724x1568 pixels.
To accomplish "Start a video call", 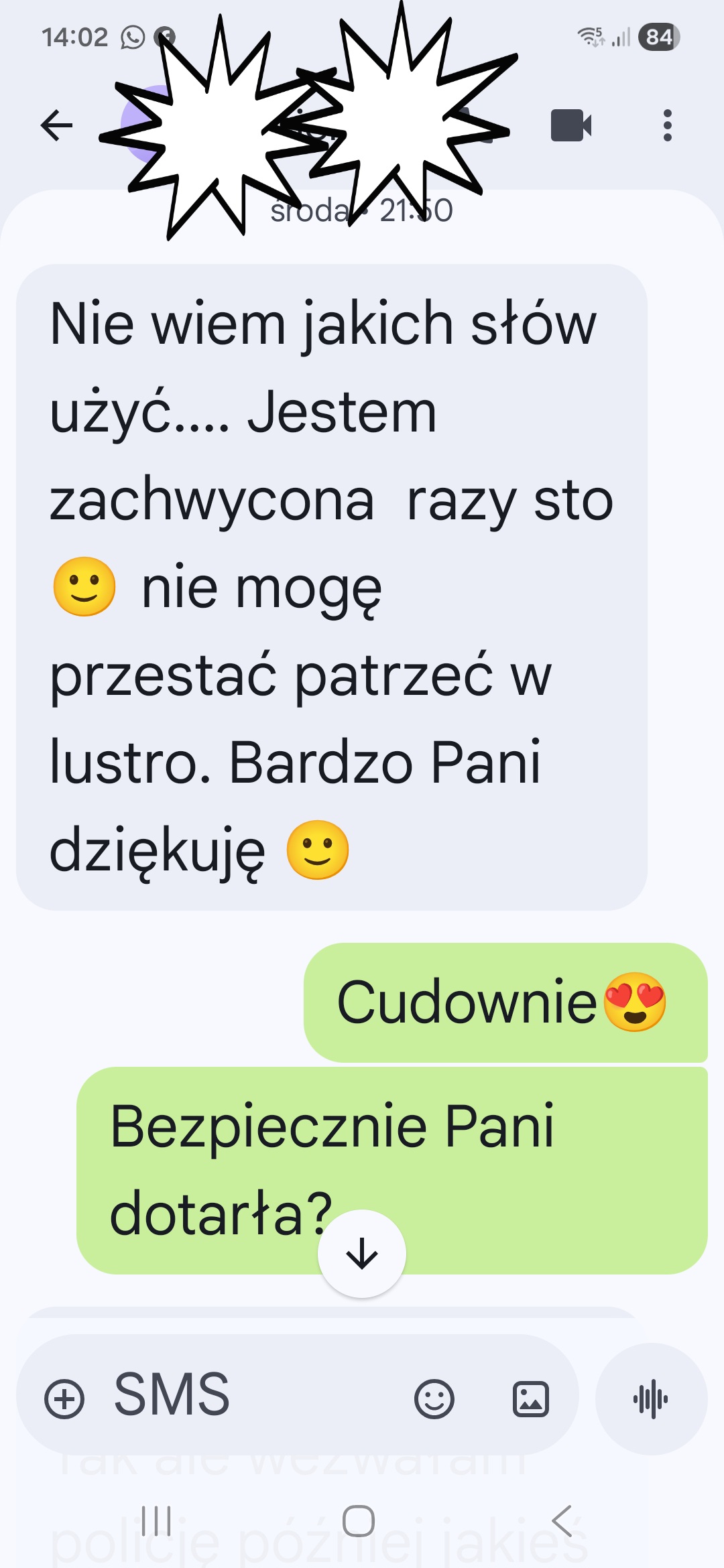I will click(570, 125).
